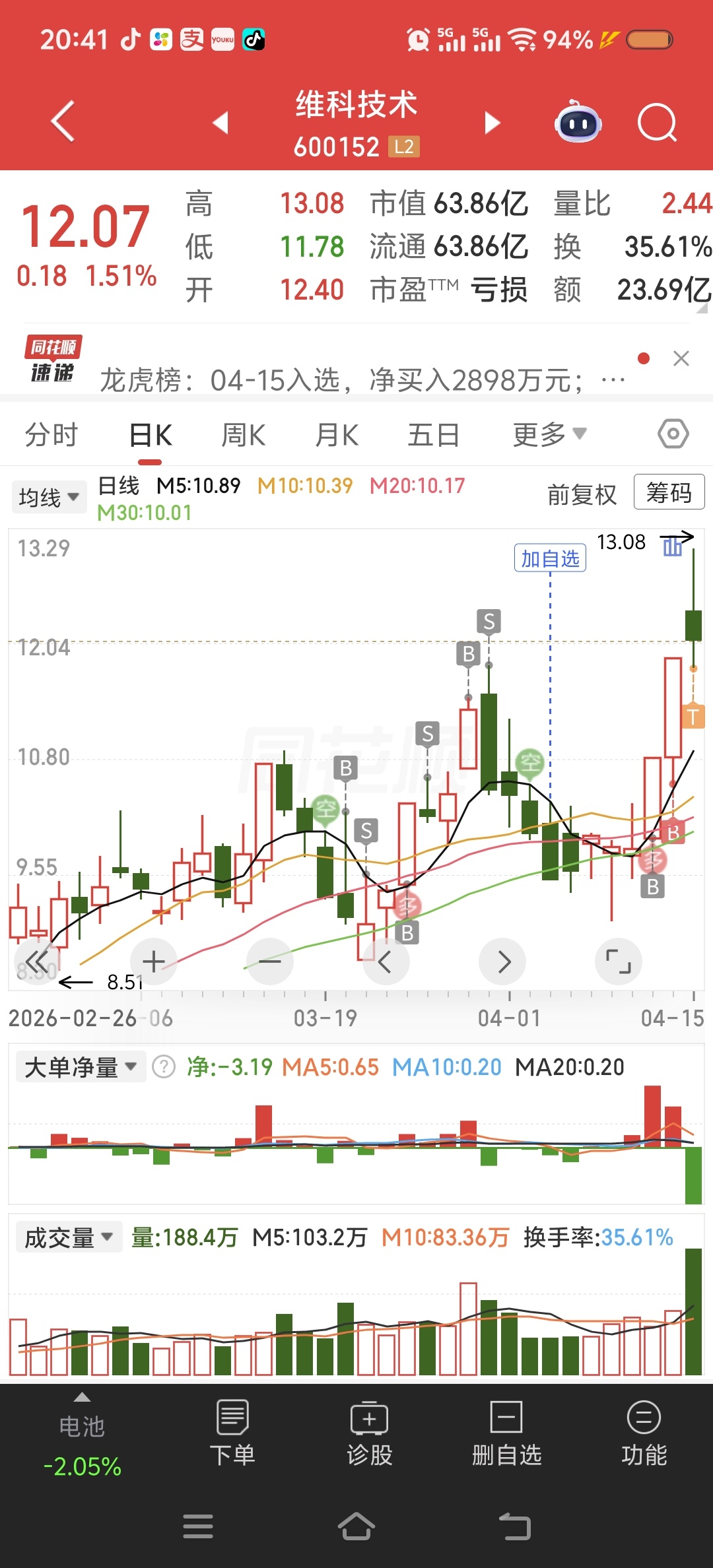The image size is (713, 1568).
Task: Open the 均线 indicator dropdown
Action: coord(49,497)
